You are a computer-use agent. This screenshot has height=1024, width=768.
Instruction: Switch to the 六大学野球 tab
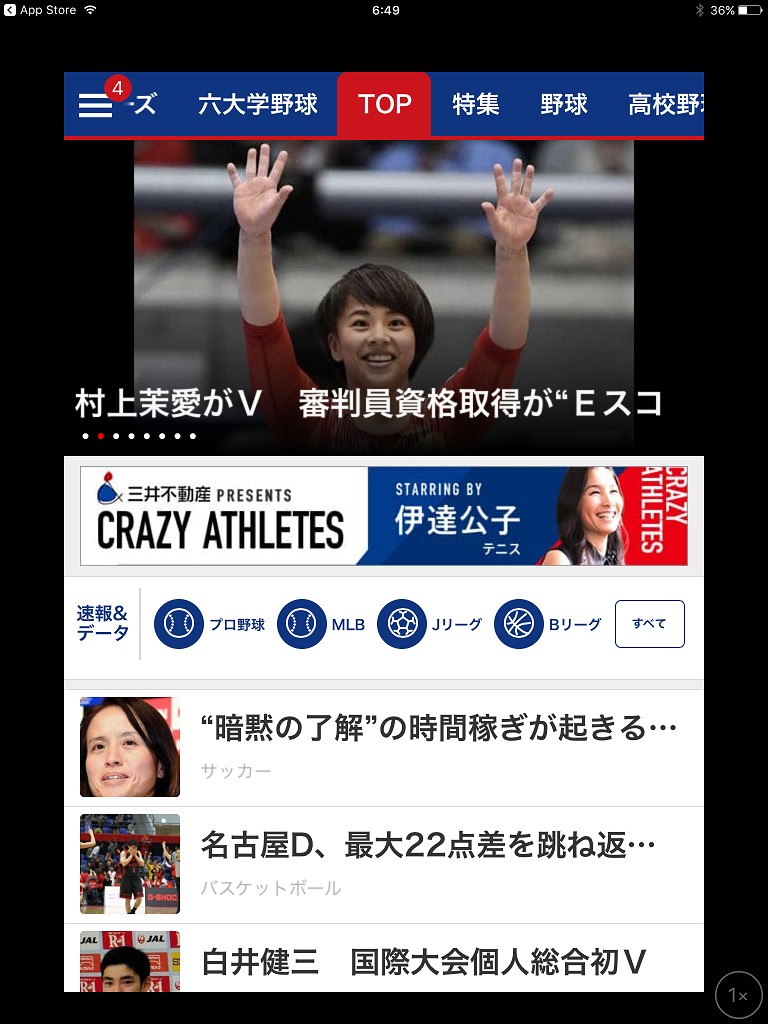pyautogui.click(x=258, y=104)
